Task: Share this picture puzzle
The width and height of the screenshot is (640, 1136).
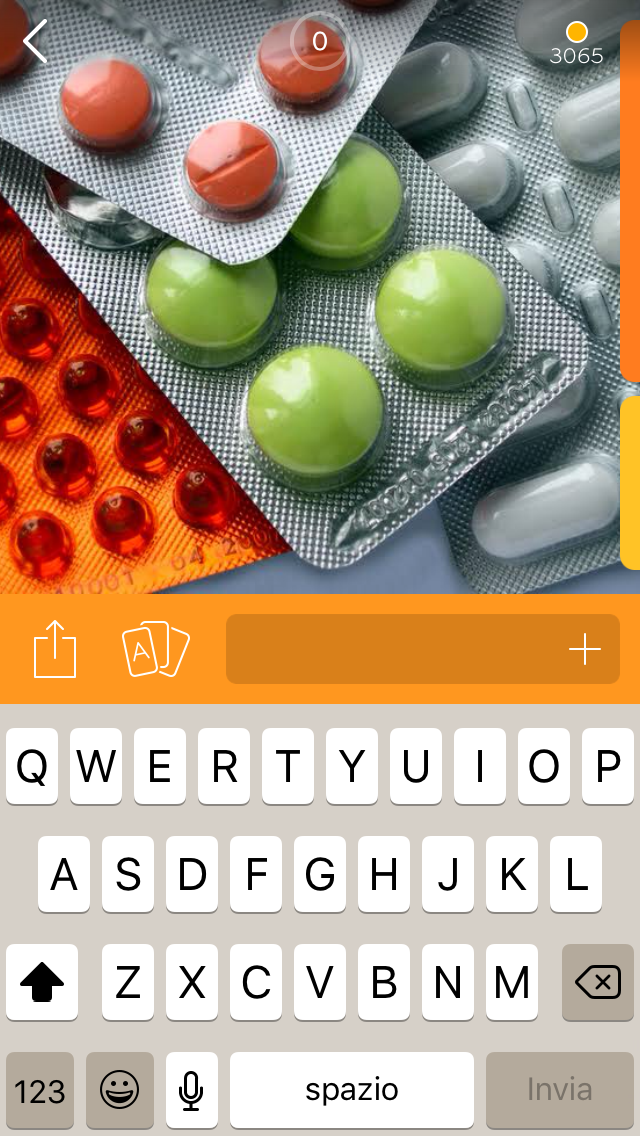Action: pyautogui.click(x=55, y=649)
